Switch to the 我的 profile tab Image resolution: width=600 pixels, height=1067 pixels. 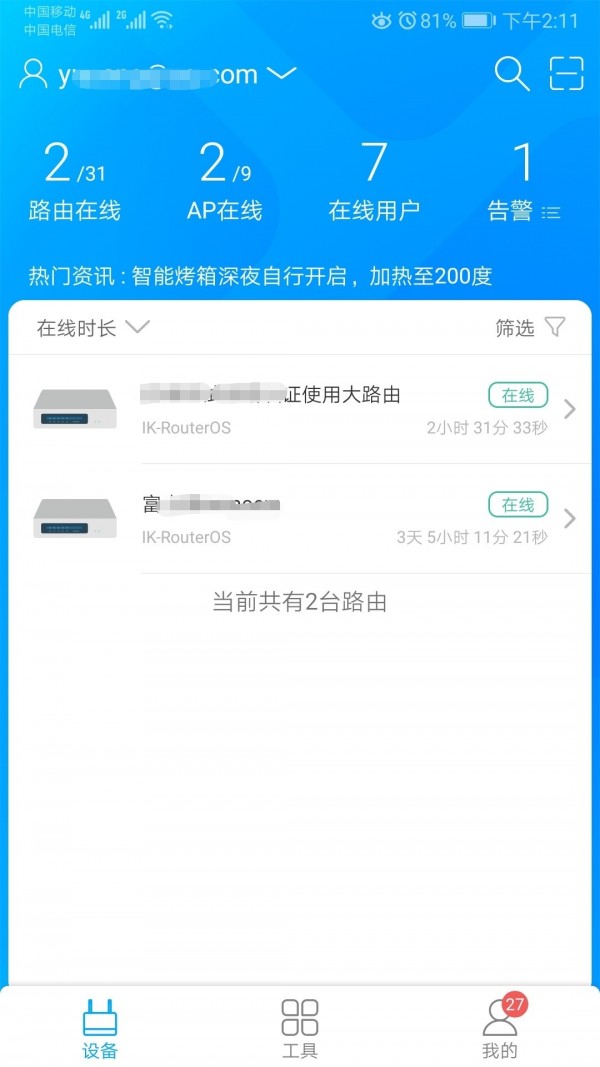click(500, 1027)
